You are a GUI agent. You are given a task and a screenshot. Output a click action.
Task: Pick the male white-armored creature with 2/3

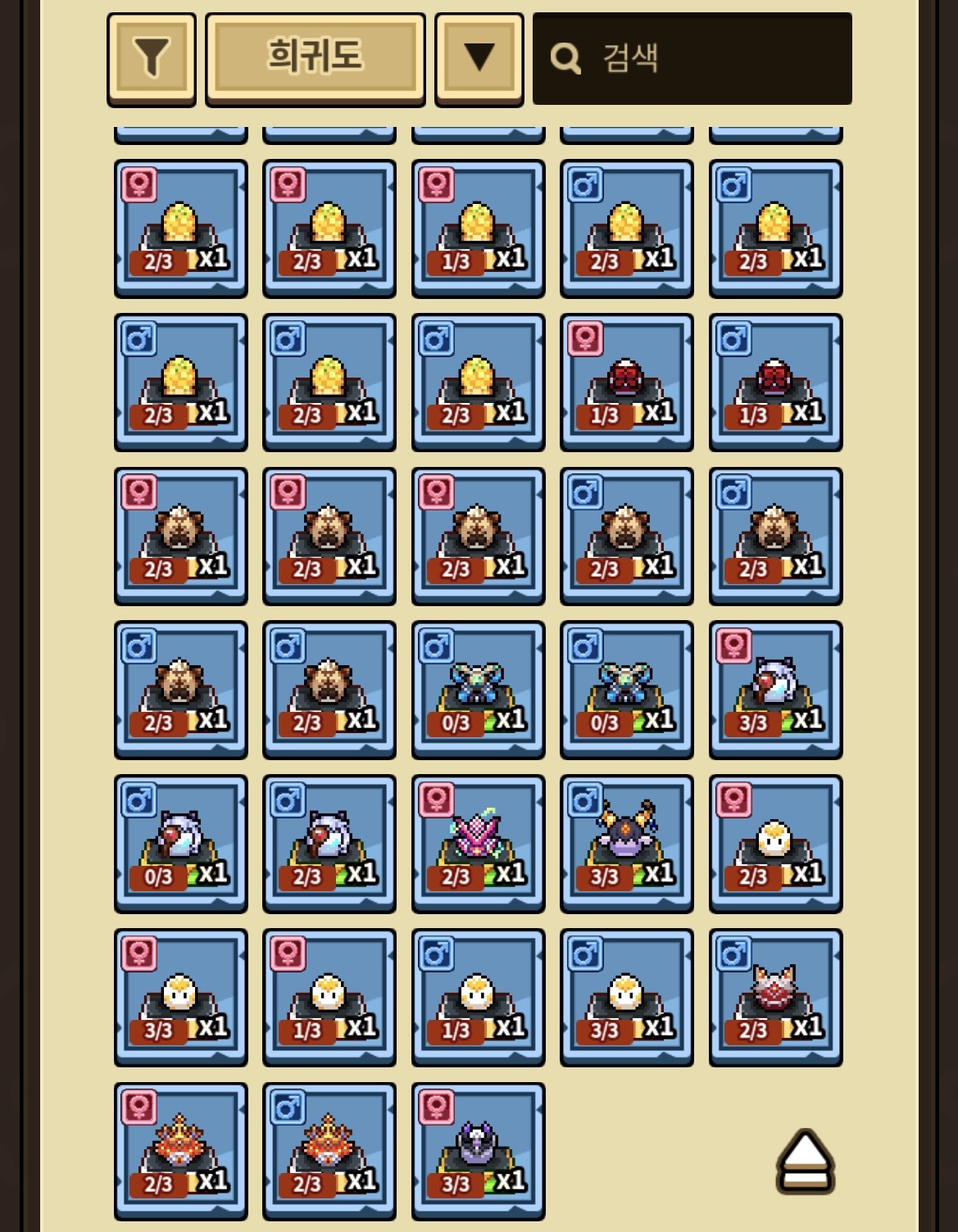click(x=329, y=844)
